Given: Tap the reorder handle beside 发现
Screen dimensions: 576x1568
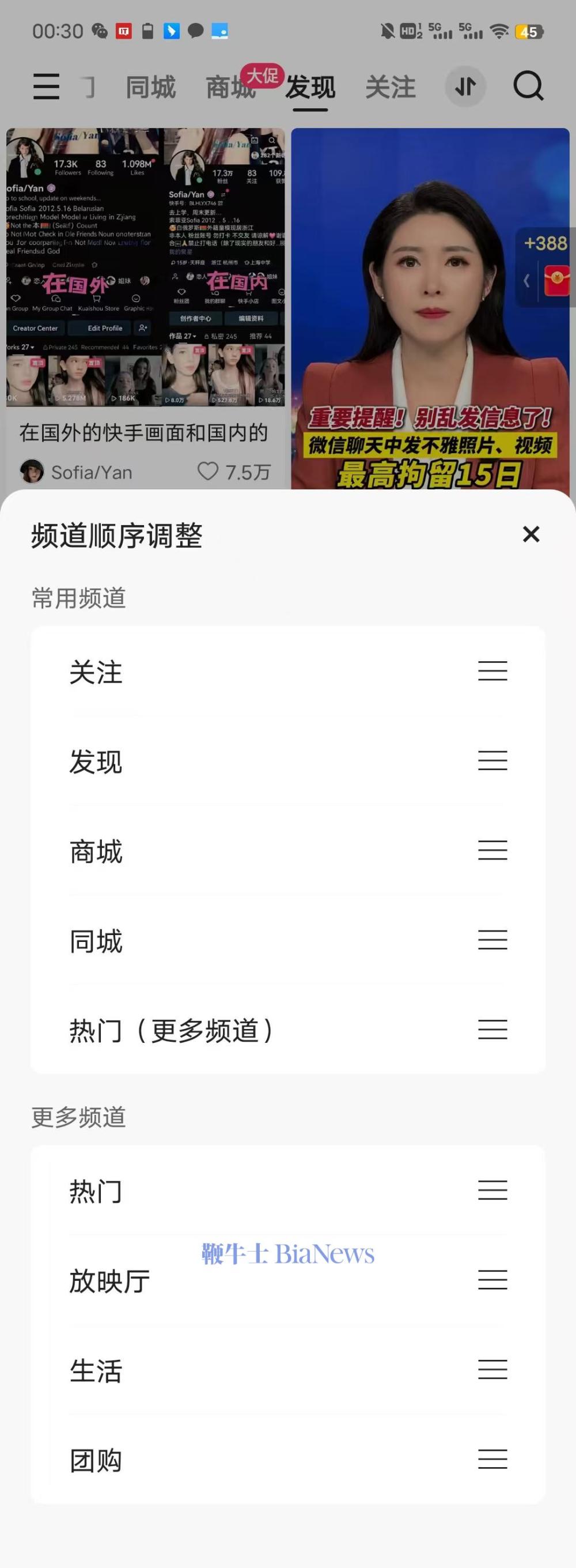Looking at the screenshot, I should click(492, 761).
